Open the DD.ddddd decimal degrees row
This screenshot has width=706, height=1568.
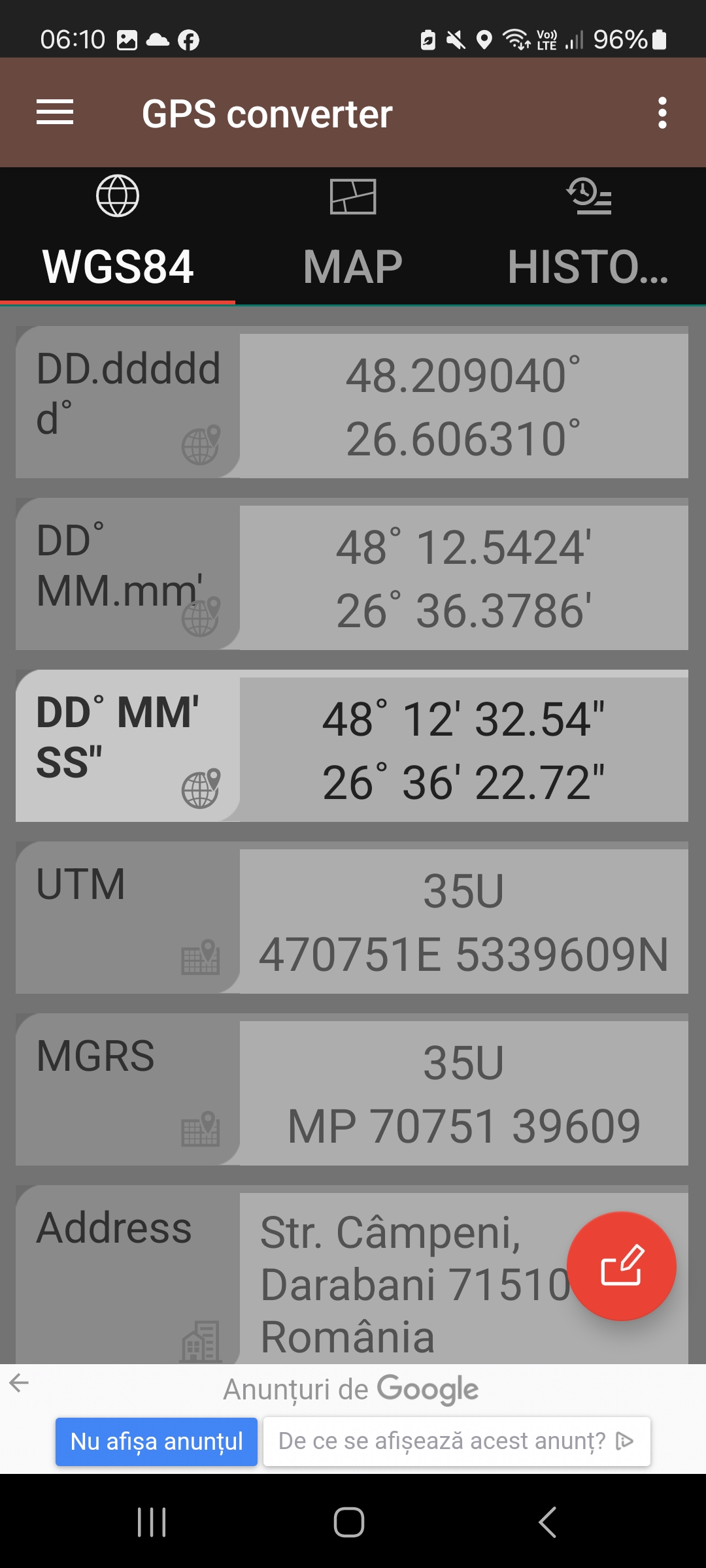352,402
